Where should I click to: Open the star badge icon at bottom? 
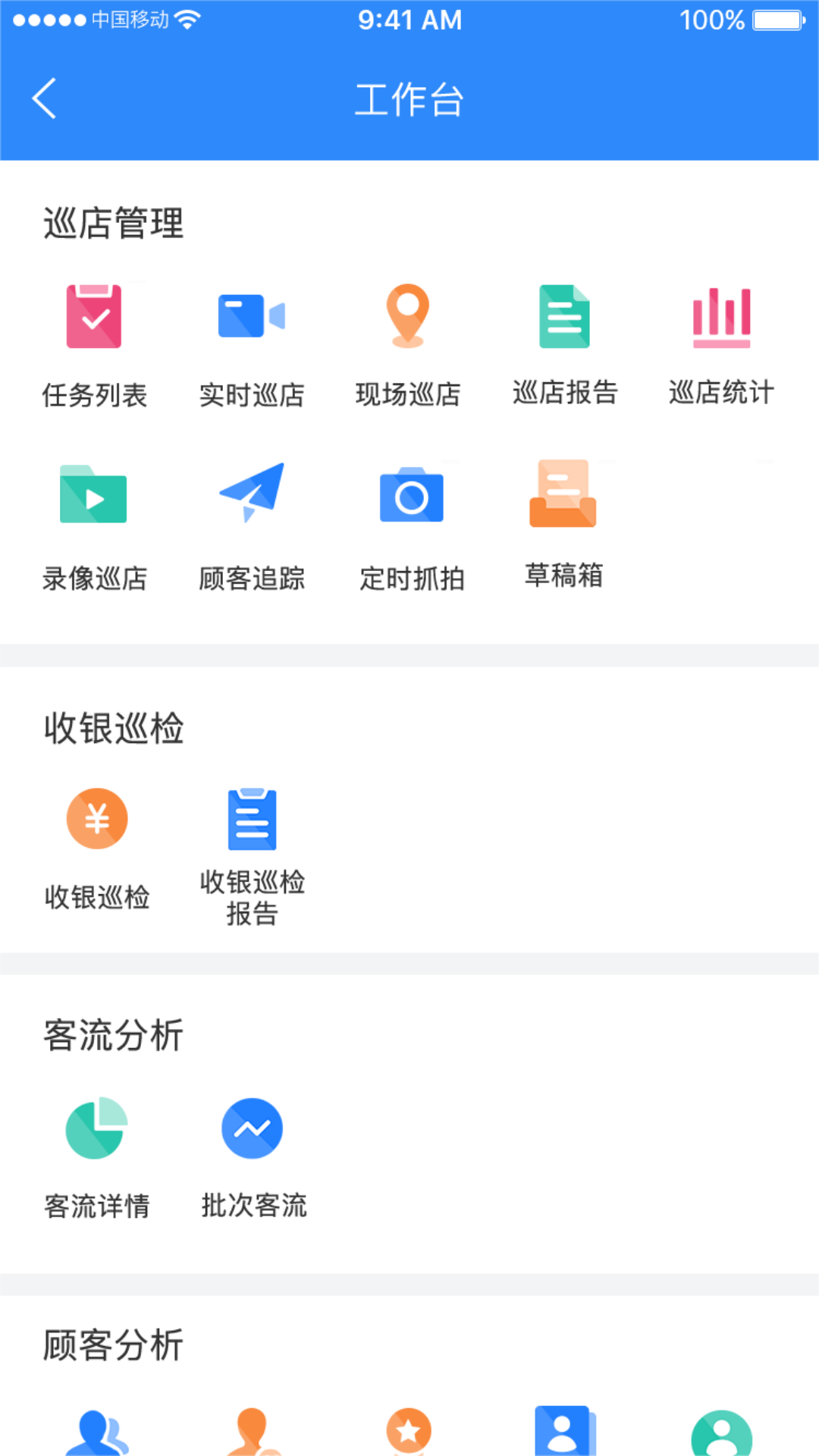coord(409,1431)
